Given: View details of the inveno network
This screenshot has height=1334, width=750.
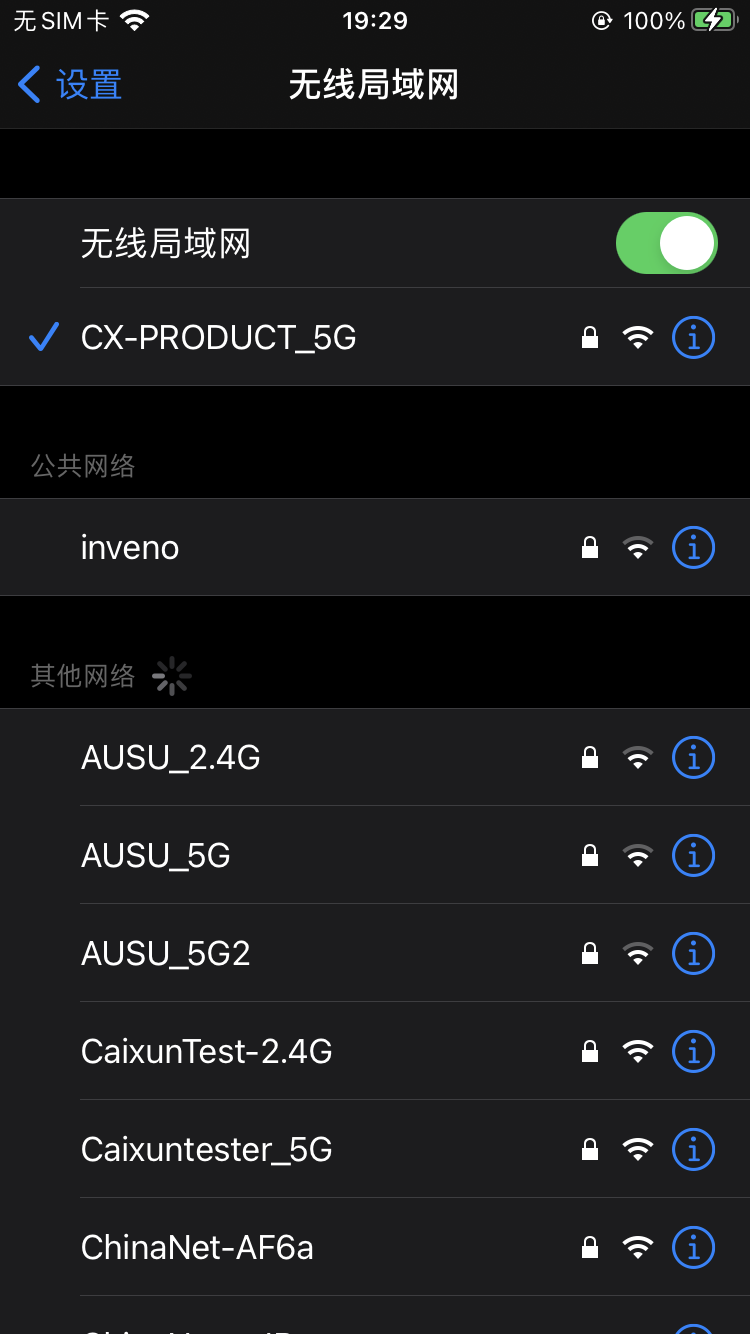Looking at the screenshot, I should click(693, 548).
